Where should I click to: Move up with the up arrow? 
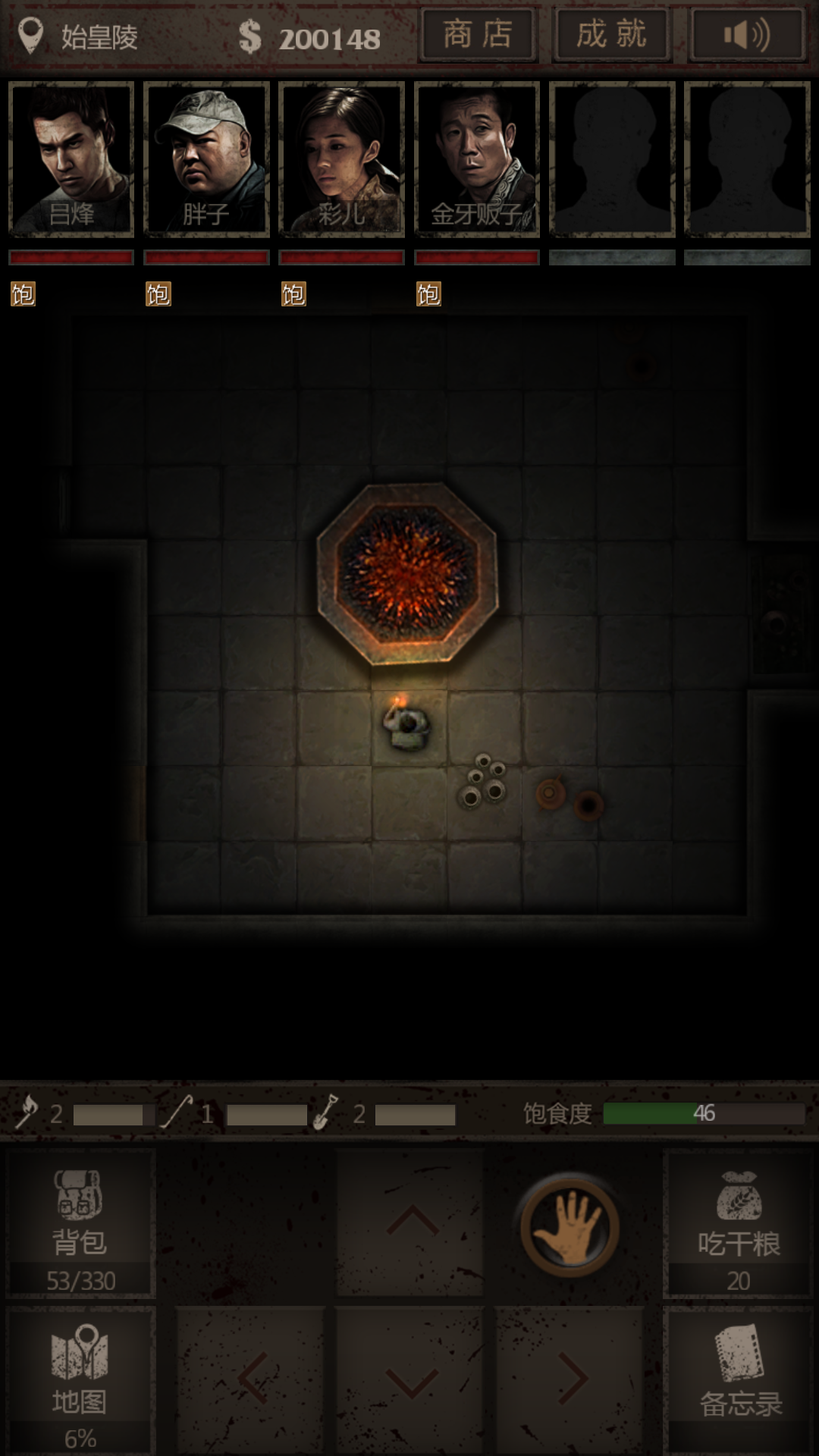[x=410, y=1222]
